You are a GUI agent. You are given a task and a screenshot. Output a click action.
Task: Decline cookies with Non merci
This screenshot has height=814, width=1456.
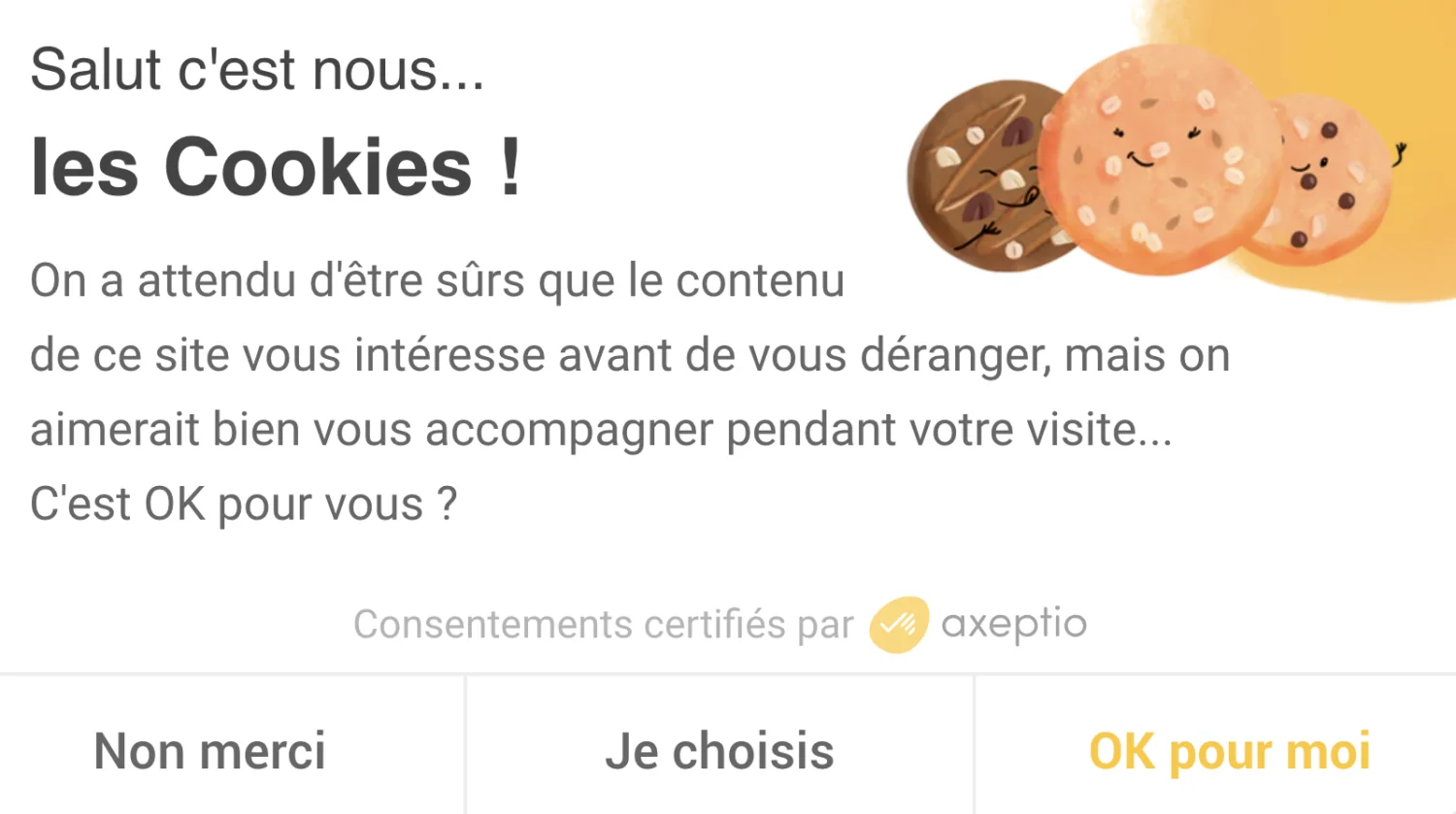pos(211,751)
